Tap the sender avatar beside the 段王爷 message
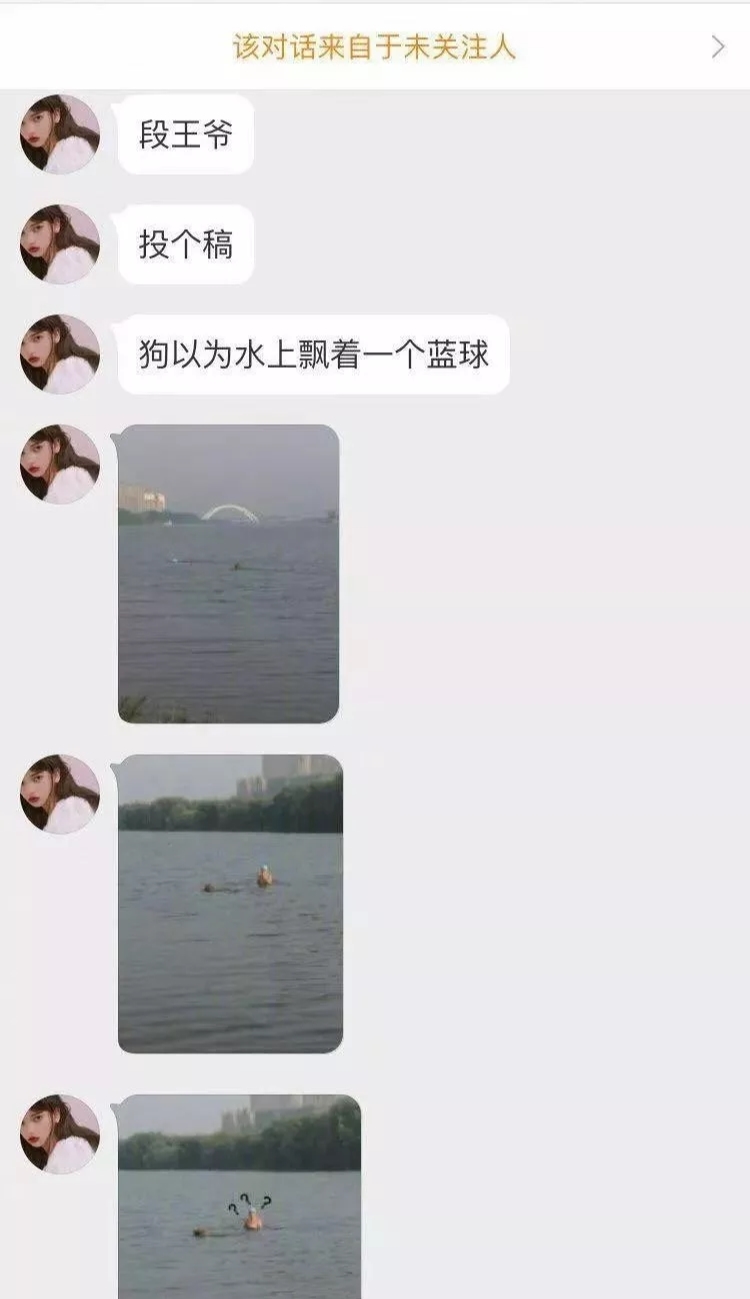 [x=60, y=134]
